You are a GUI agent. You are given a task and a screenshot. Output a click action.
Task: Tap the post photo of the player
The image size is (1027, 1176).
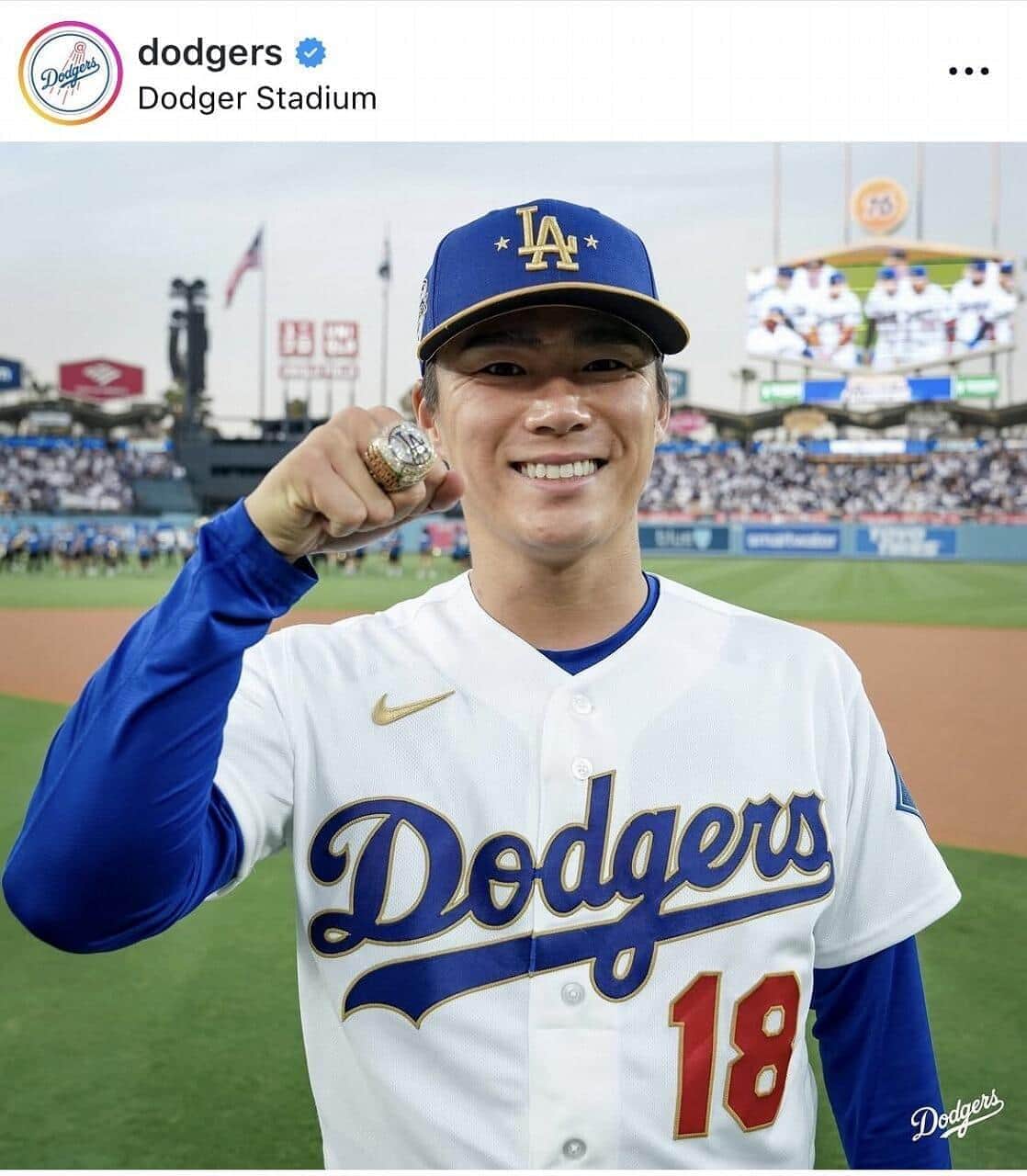click(513, 657)
